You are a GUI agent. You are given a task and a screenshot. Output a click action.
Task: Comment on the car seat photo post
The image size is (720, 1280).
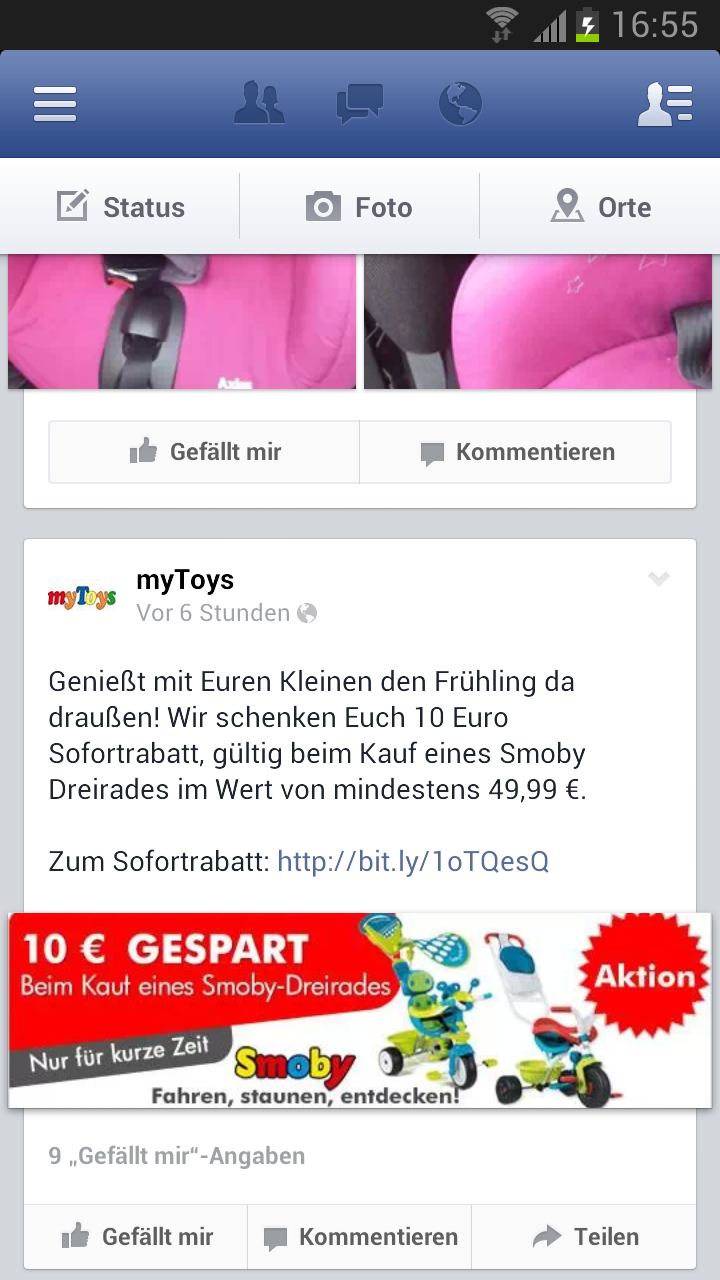pos(516,452)
